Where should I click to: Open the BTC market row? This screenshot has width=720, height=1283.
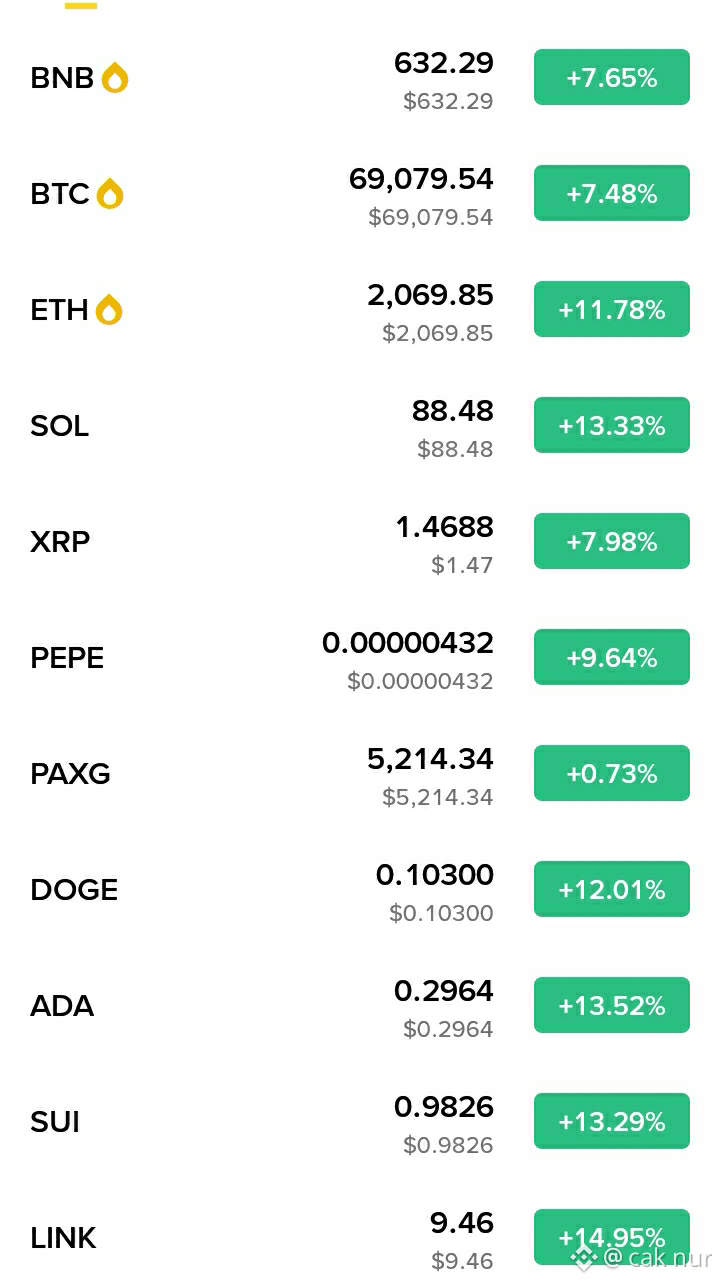pyautogui.click(x=360, y=194)
